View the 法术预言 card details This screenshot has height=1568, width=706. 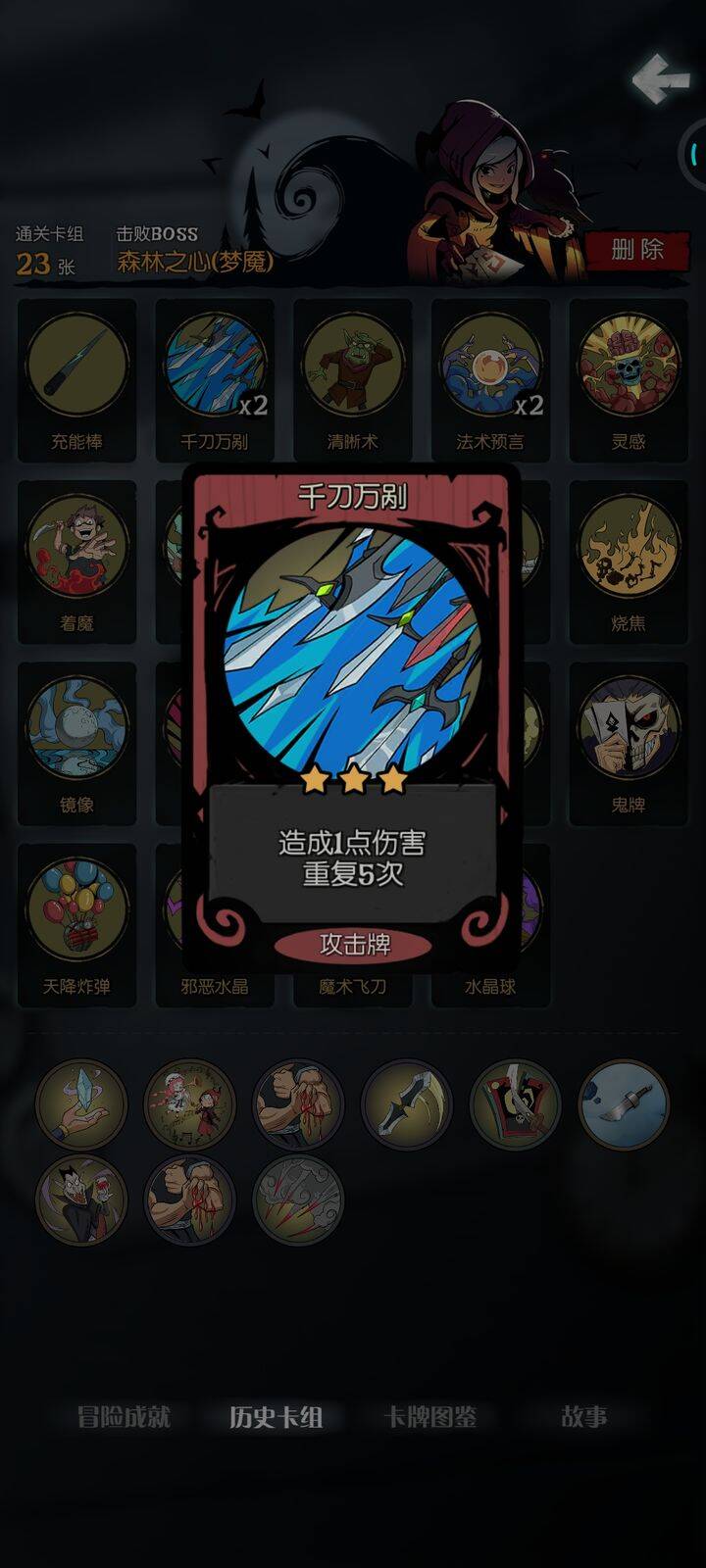[x=490, y=377]
